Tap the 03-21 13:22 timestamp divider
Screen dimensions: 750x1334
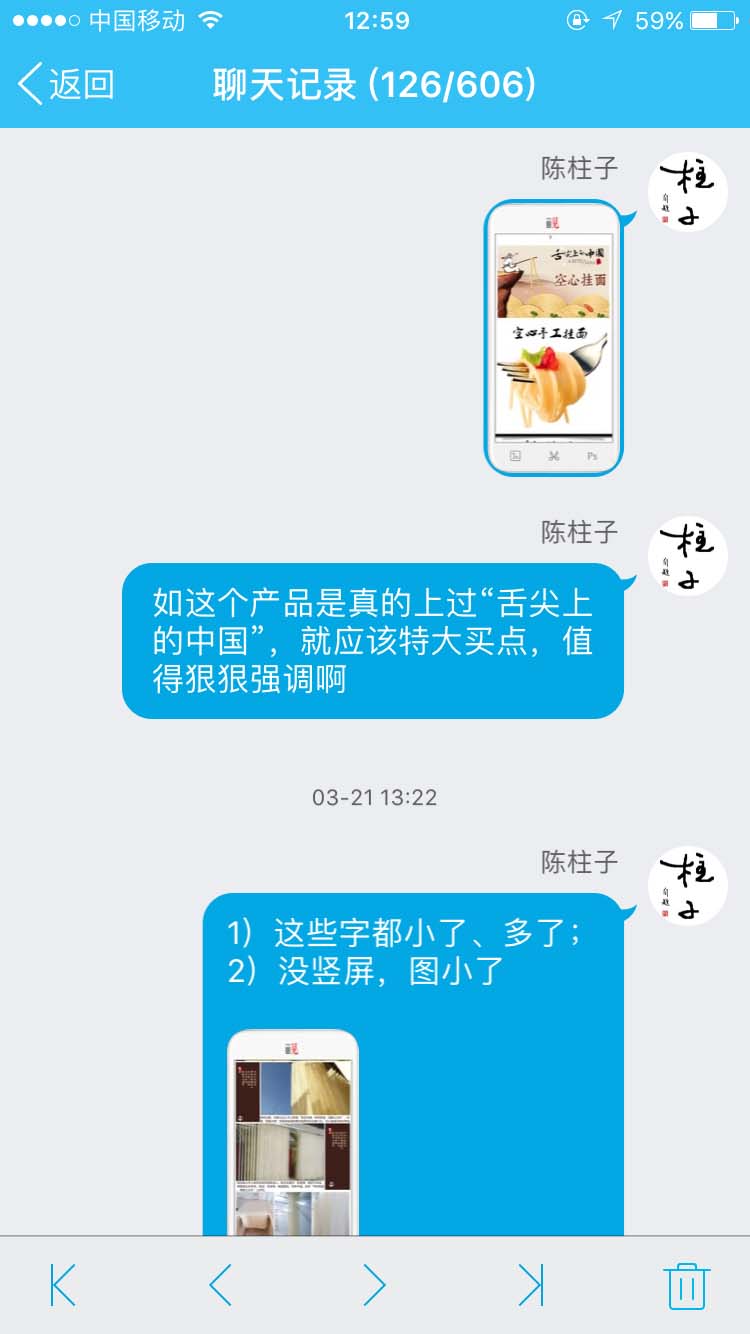tap(375, 797)
